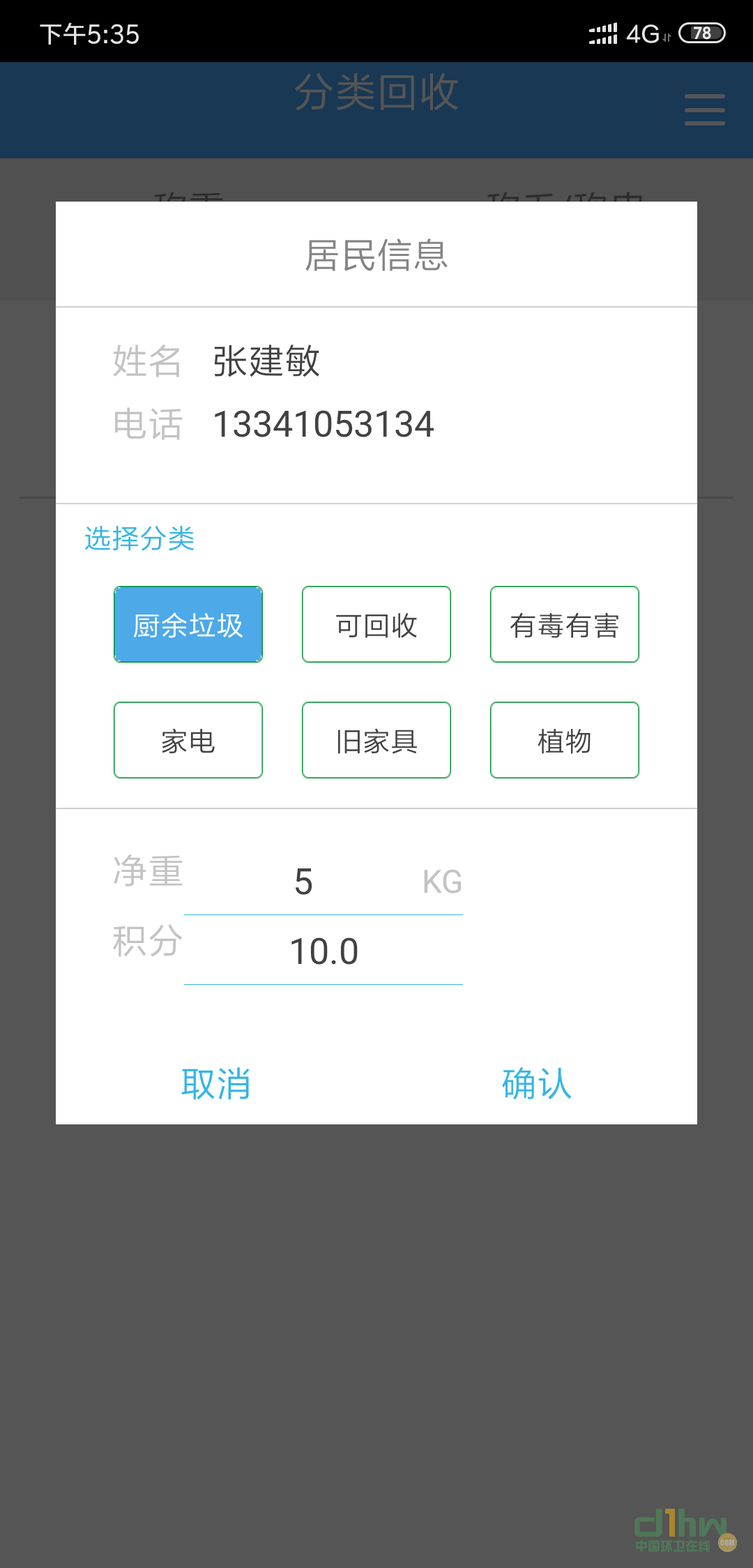The width and height of the screenshot is (753, 1568).
Task: Select the 厨余垃圾 category
Action: (x=188, y=624)
